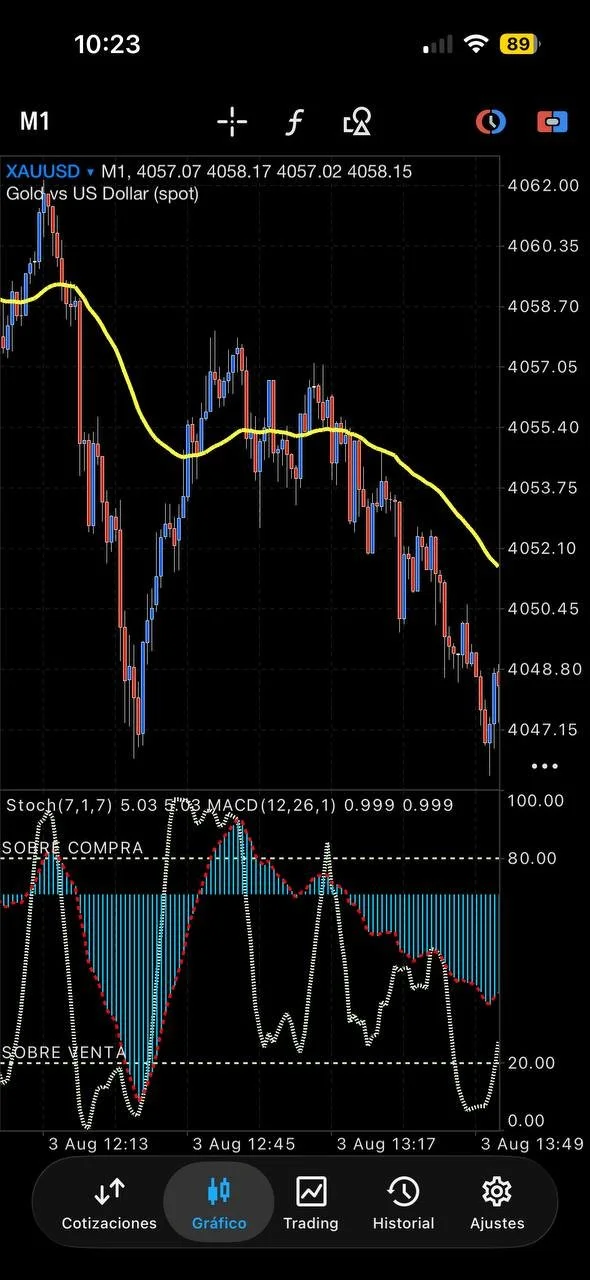Open the three-dot chart menu
Image resolution: width=590 pixels, height=1280 pixels.
point(544,766)
